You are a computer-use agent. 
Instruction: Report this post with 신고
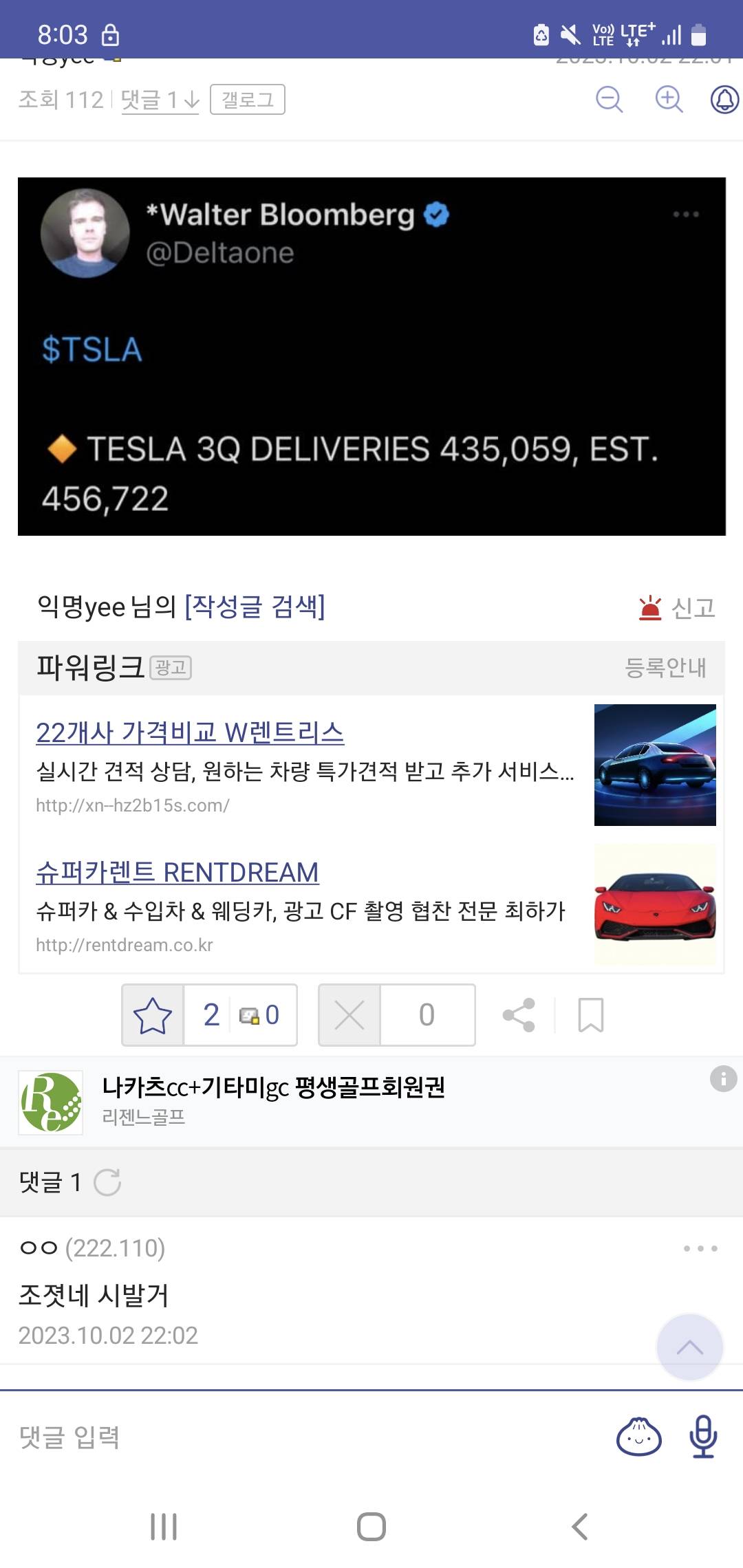point(678,609)
